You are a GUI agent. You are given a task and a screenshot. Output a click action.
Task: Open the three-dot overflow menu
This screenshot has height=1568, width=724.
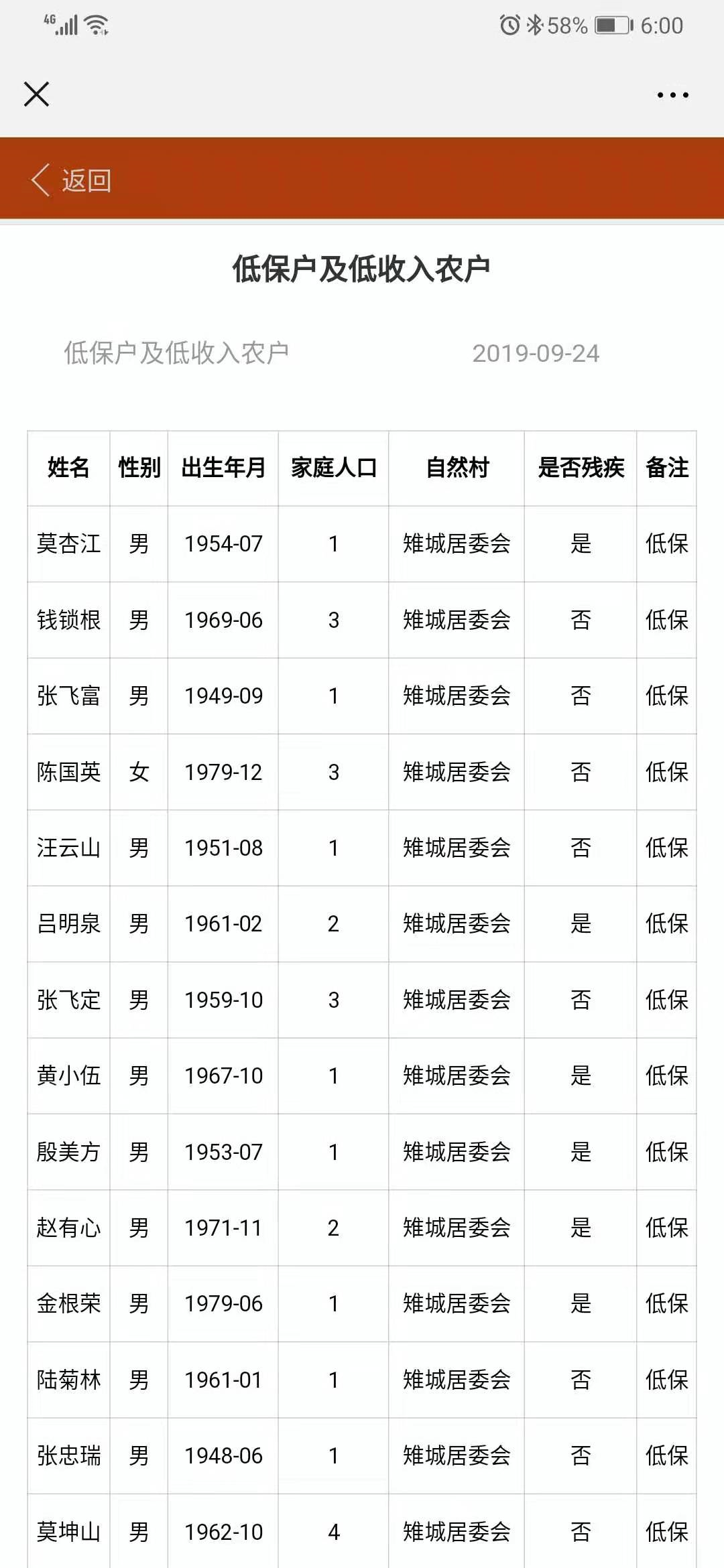(x=672, y=95)
